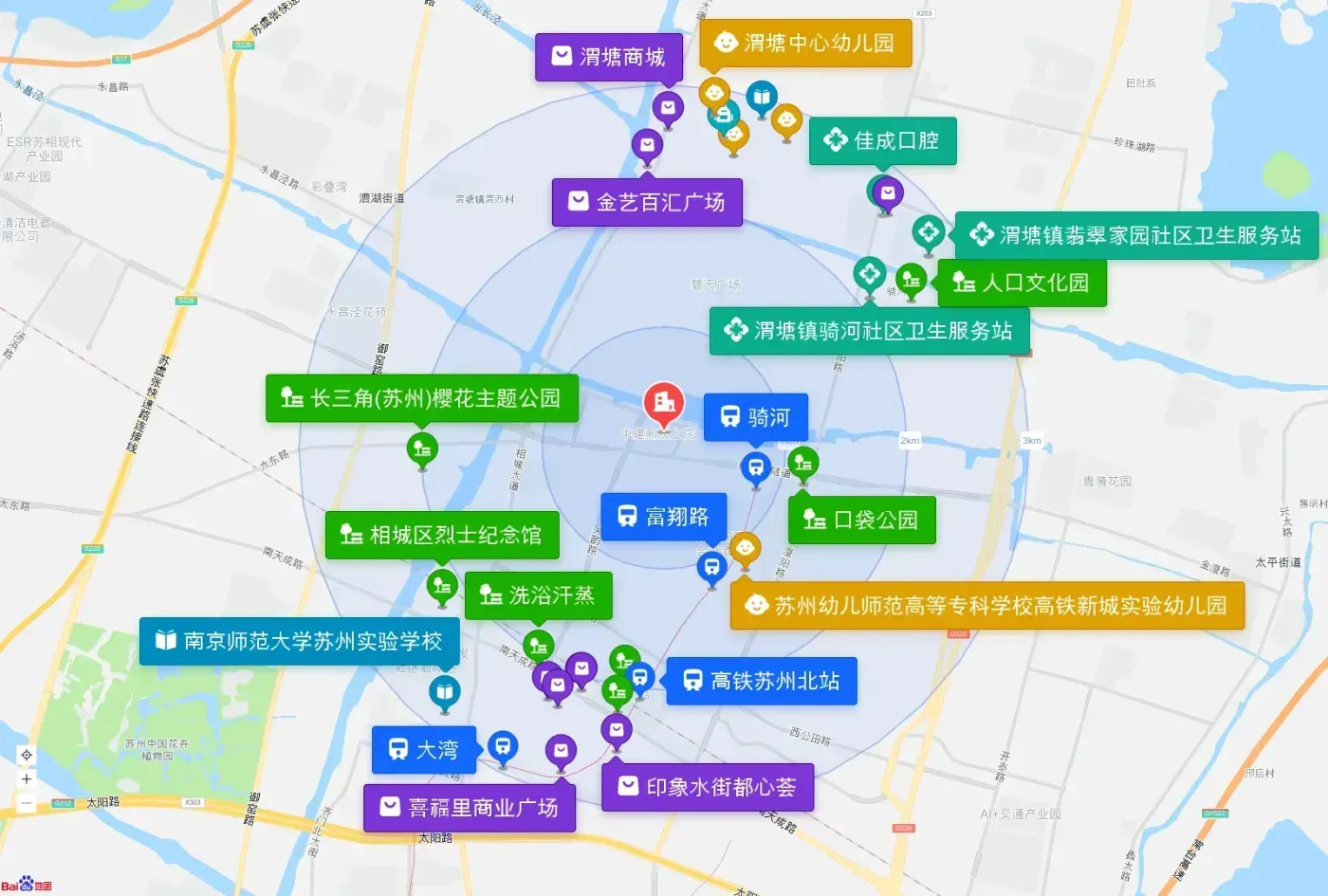
Task: Open the 高铁苏州北站 station label
Action: [x=762, y=681]
